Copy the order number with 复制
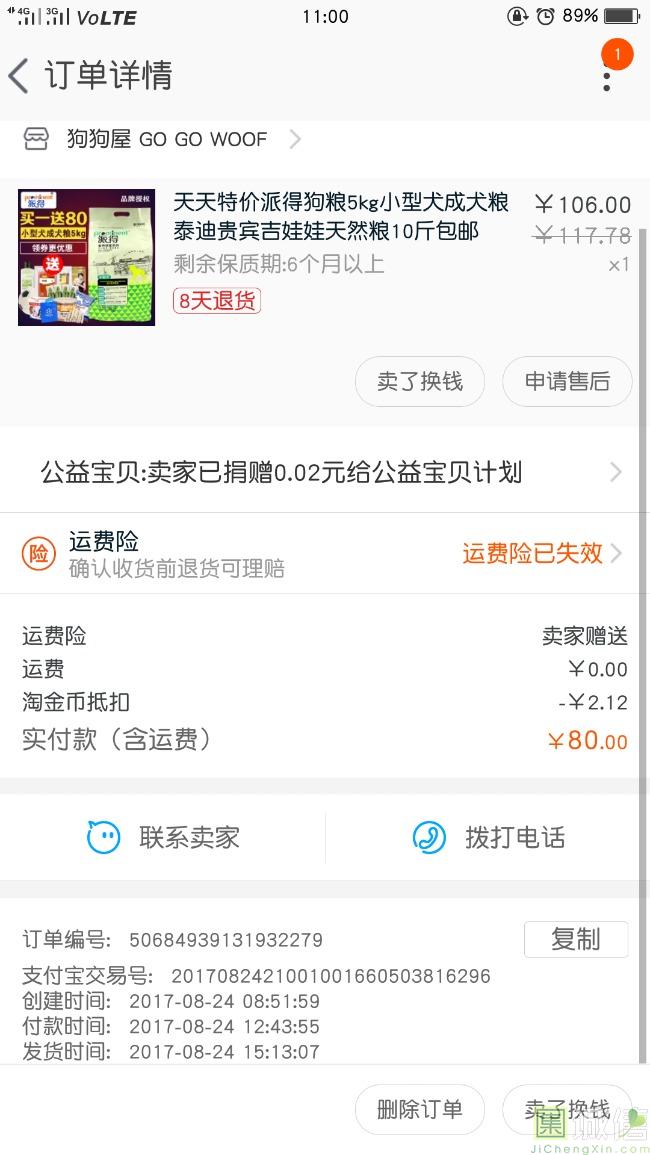 pos(576,939)
